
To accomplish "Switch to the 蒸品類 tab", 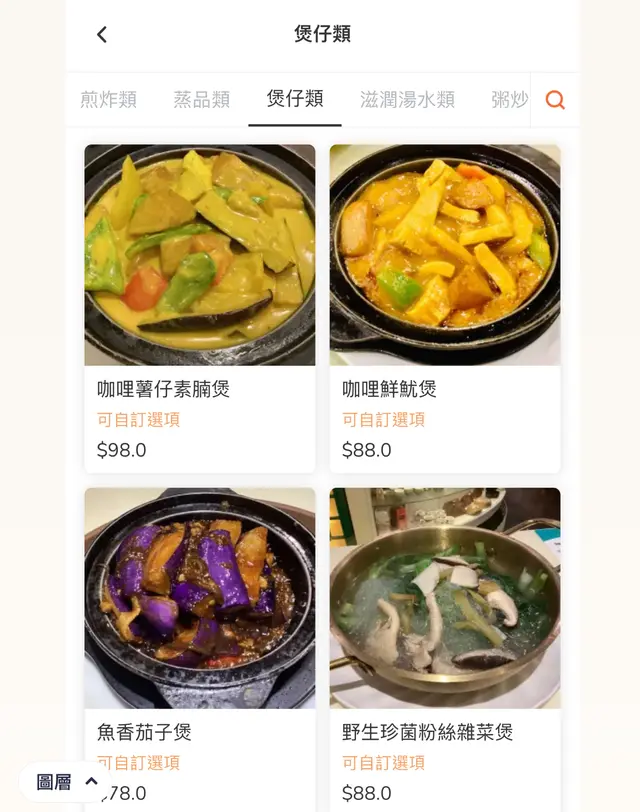I will pyautogui.click(x=201, y=100).
